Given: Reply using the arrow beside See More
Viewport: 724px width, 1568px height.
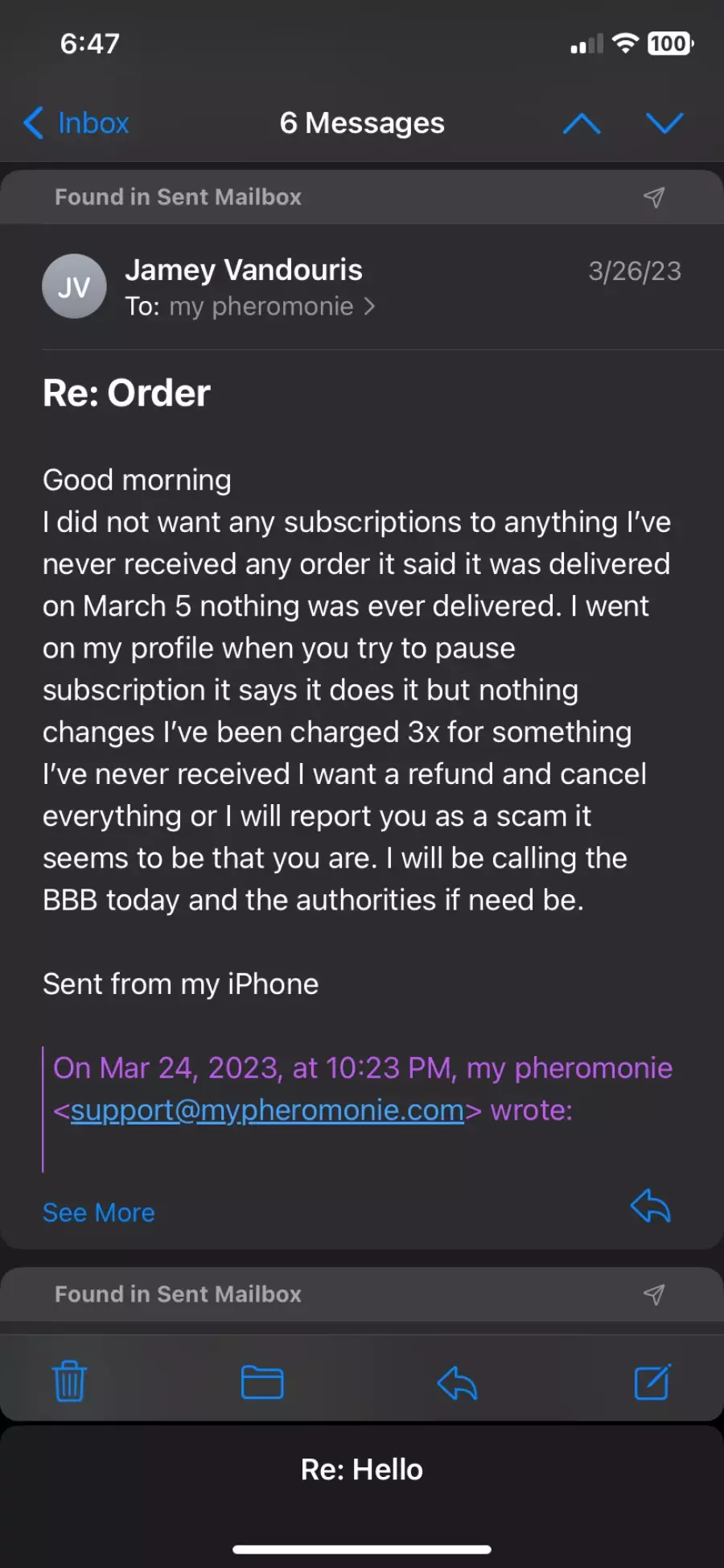Looking at the screenshot, I should (651, 1206).
